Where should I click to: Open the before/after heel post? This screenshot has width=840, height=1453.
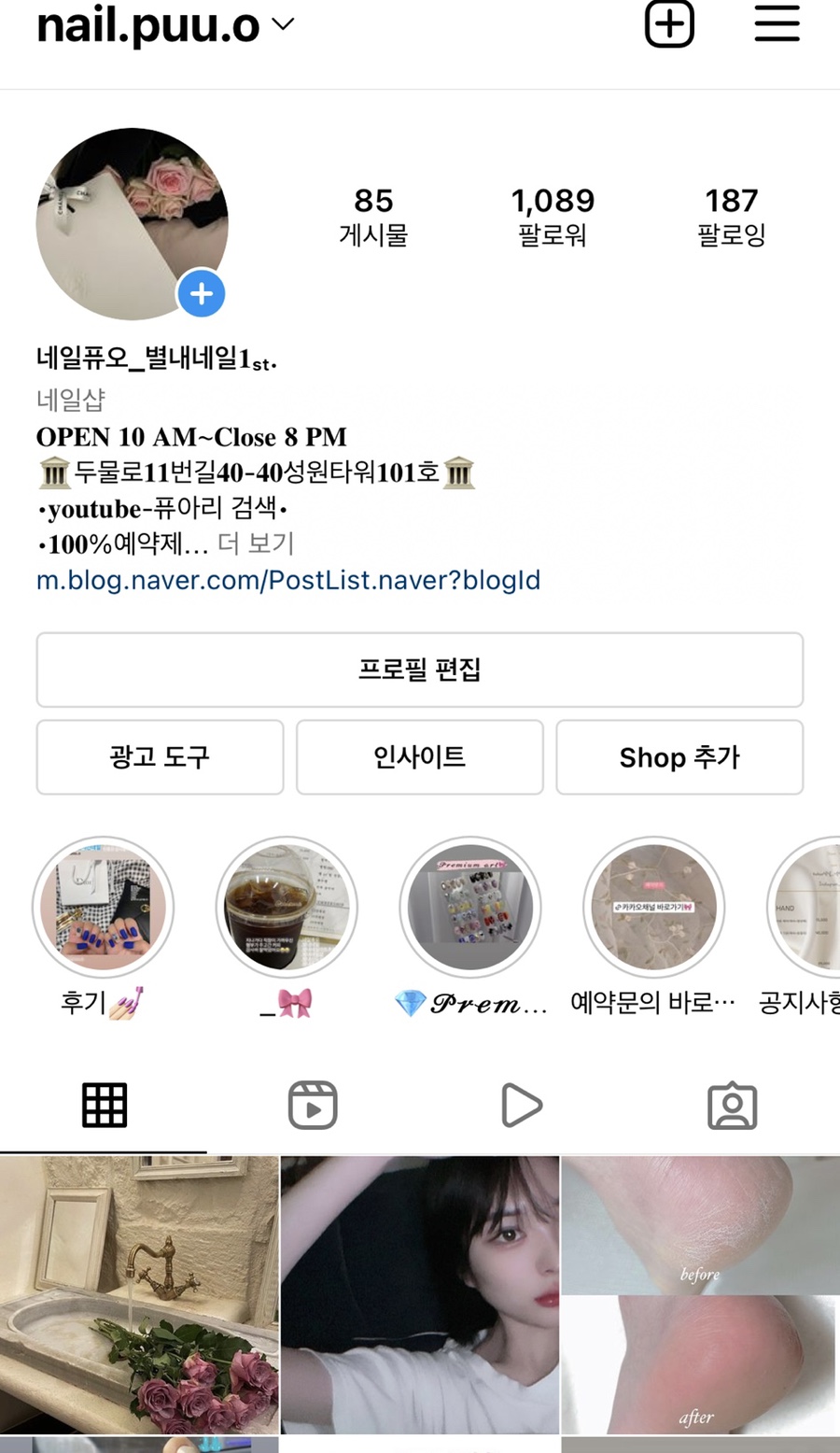(x=700, y=1294)
